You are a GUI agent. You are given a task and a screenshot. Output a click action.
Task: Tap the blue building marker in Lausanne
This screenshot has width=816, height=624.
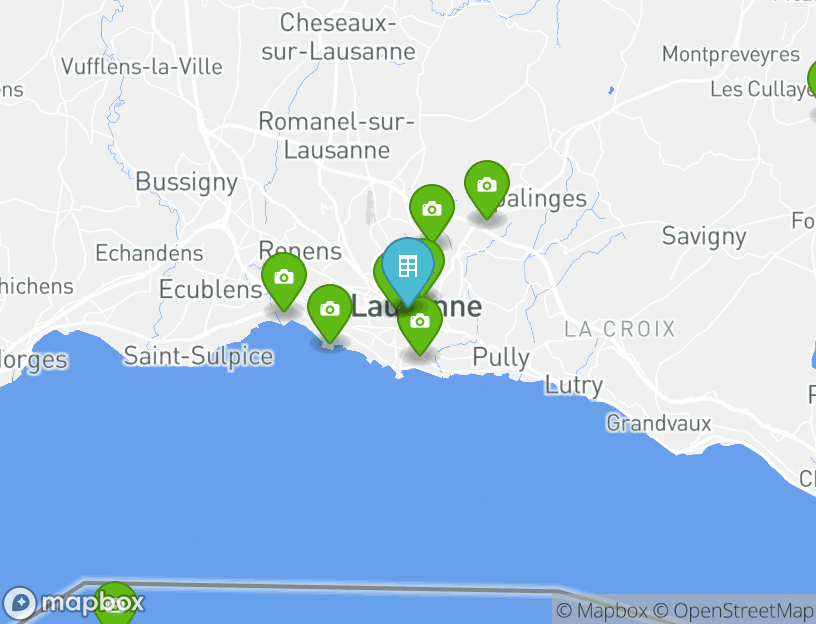point(407,267)
